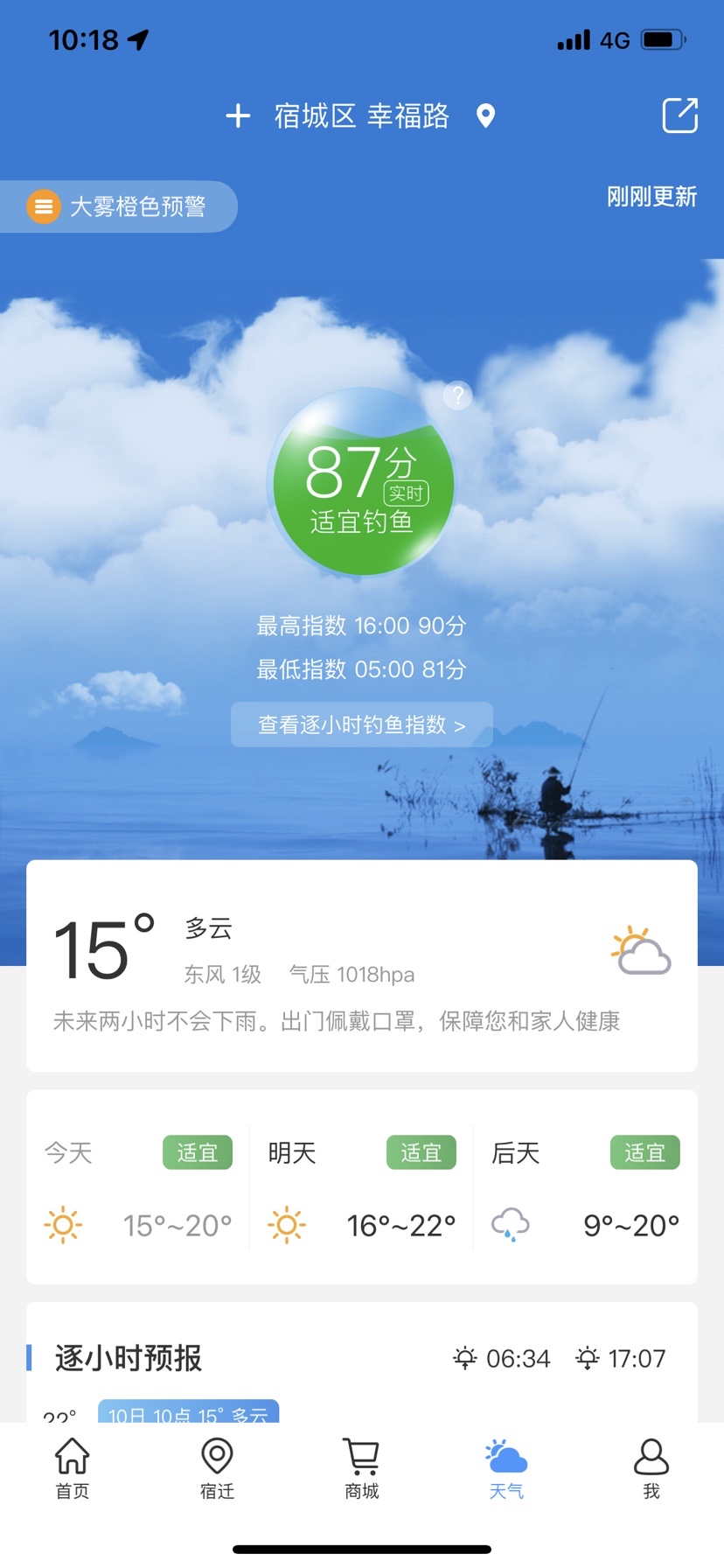Tap the green 适宜 badge for 明天
724x1568 pixels.
[421, 1152]
